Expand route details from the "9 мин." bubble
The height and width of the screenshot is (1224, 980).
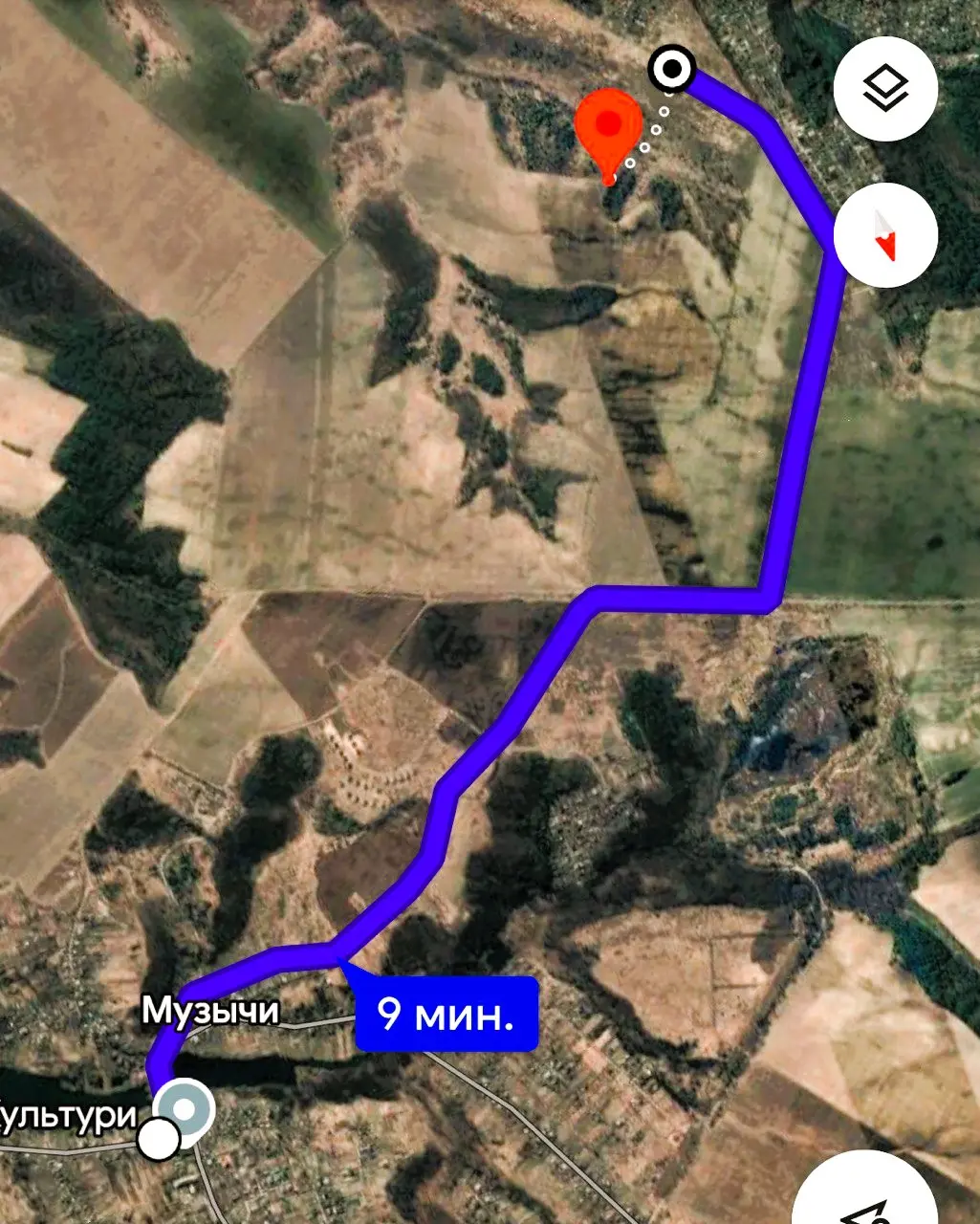pos(446,1016)
